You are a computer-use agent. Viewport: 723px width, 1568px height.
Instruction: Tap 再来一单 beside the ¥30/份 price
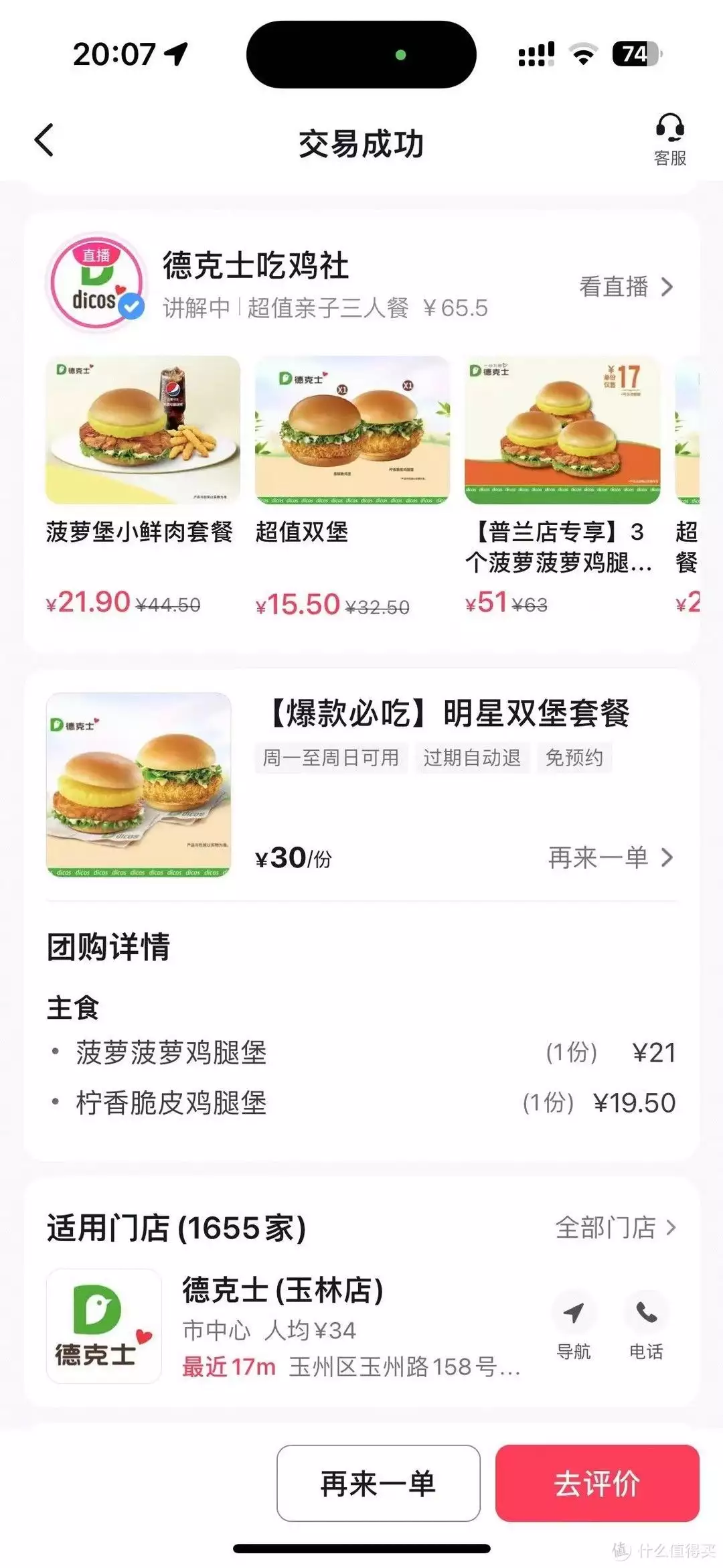pos(610,857)
